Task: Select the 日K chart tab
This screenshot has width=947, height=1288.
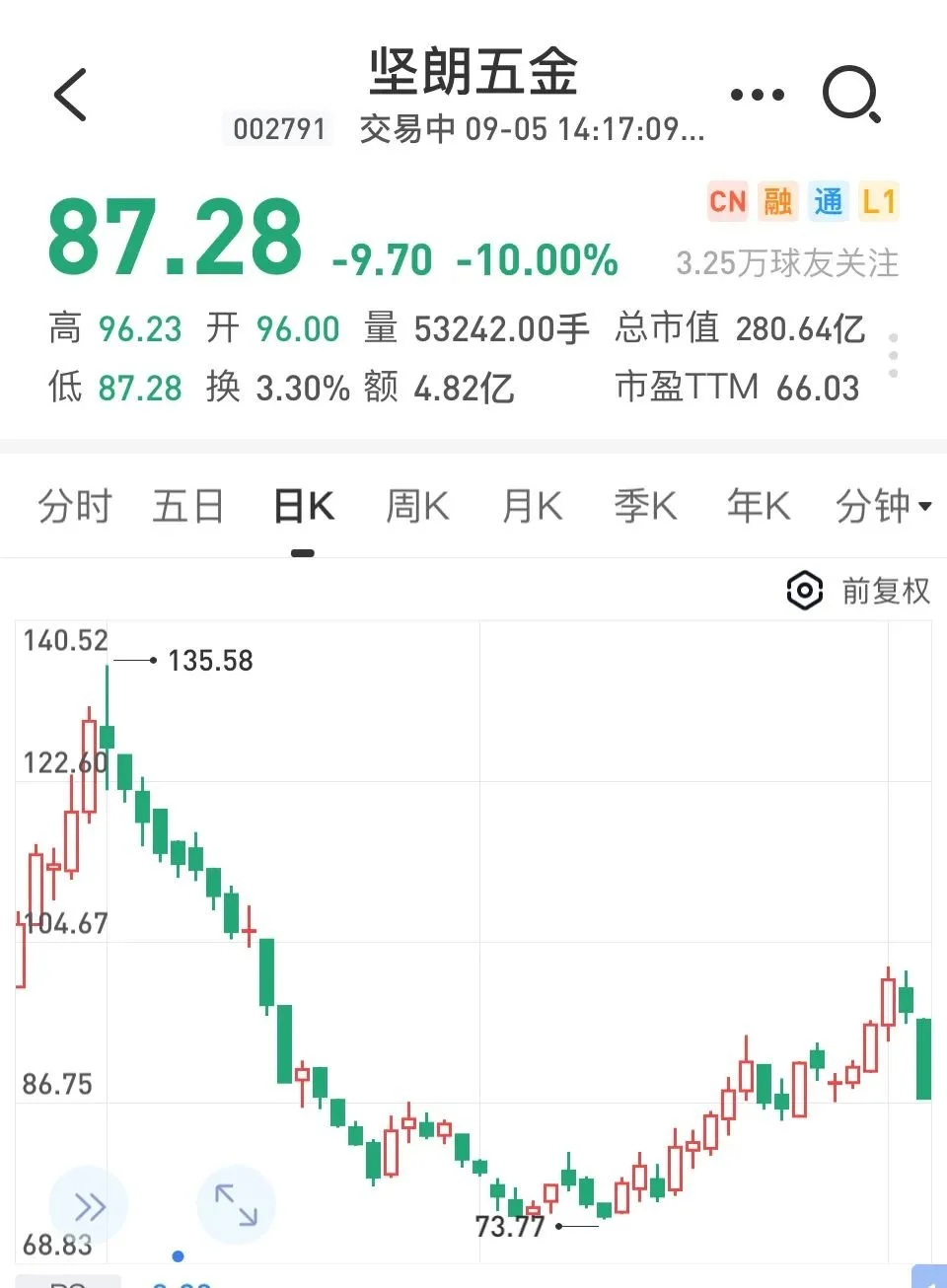Action: [x=303, y=507]
